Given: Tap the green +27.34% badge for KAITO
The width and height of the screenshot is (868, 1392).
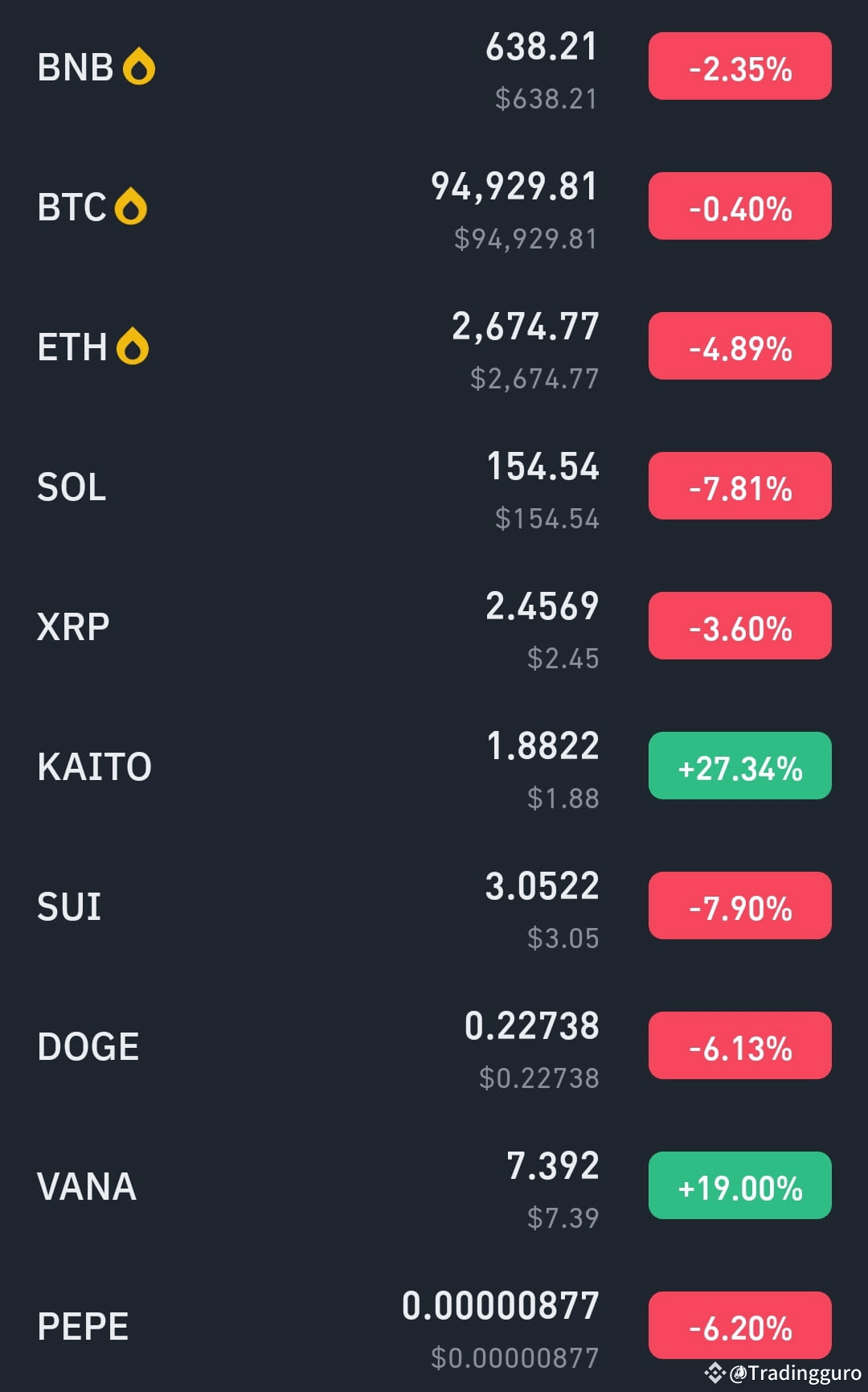Looking at the screenshot, I should [x=739, y=766].
